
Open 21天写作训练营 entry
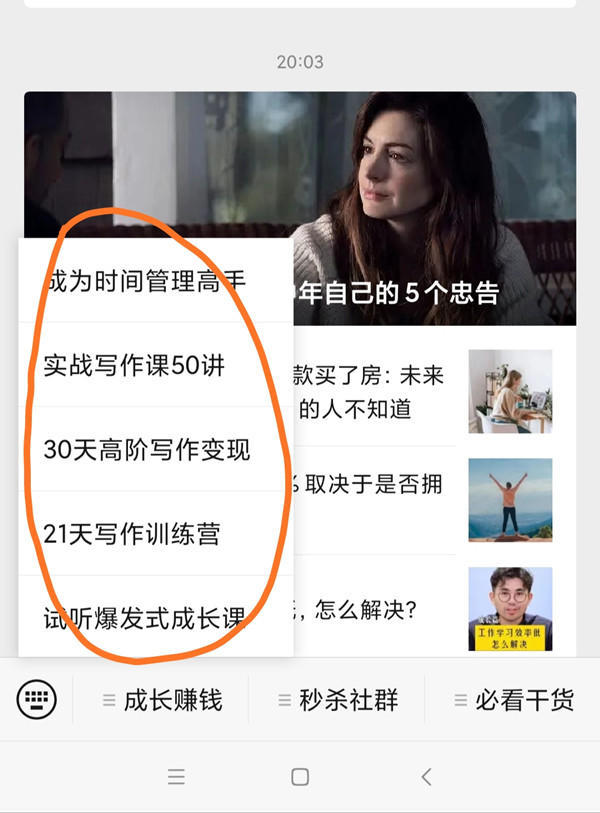132,534
